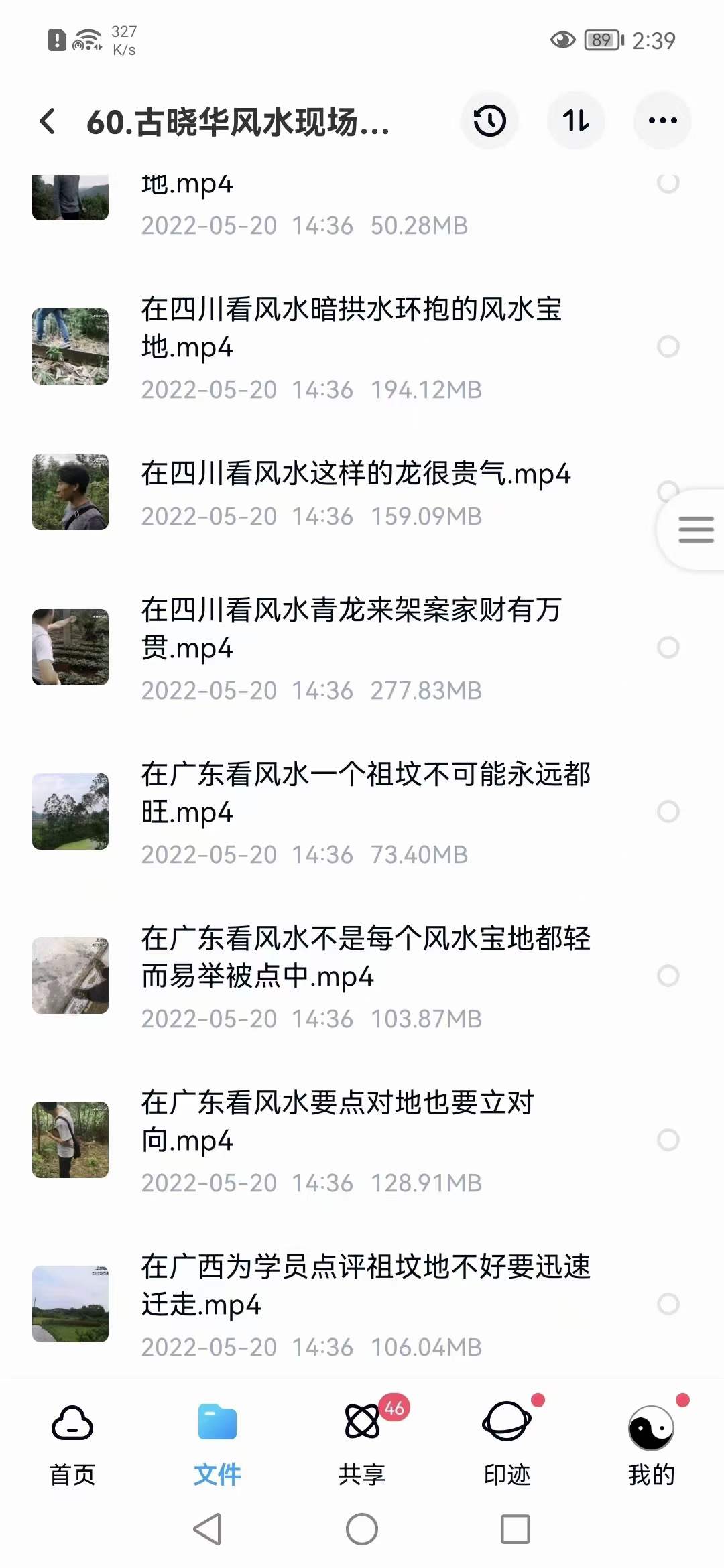Select the circle beside 在四川看风水这样的龙很贵气.mp4
724x1568 pixels.
pyautogui.click(x=667, y=491)
